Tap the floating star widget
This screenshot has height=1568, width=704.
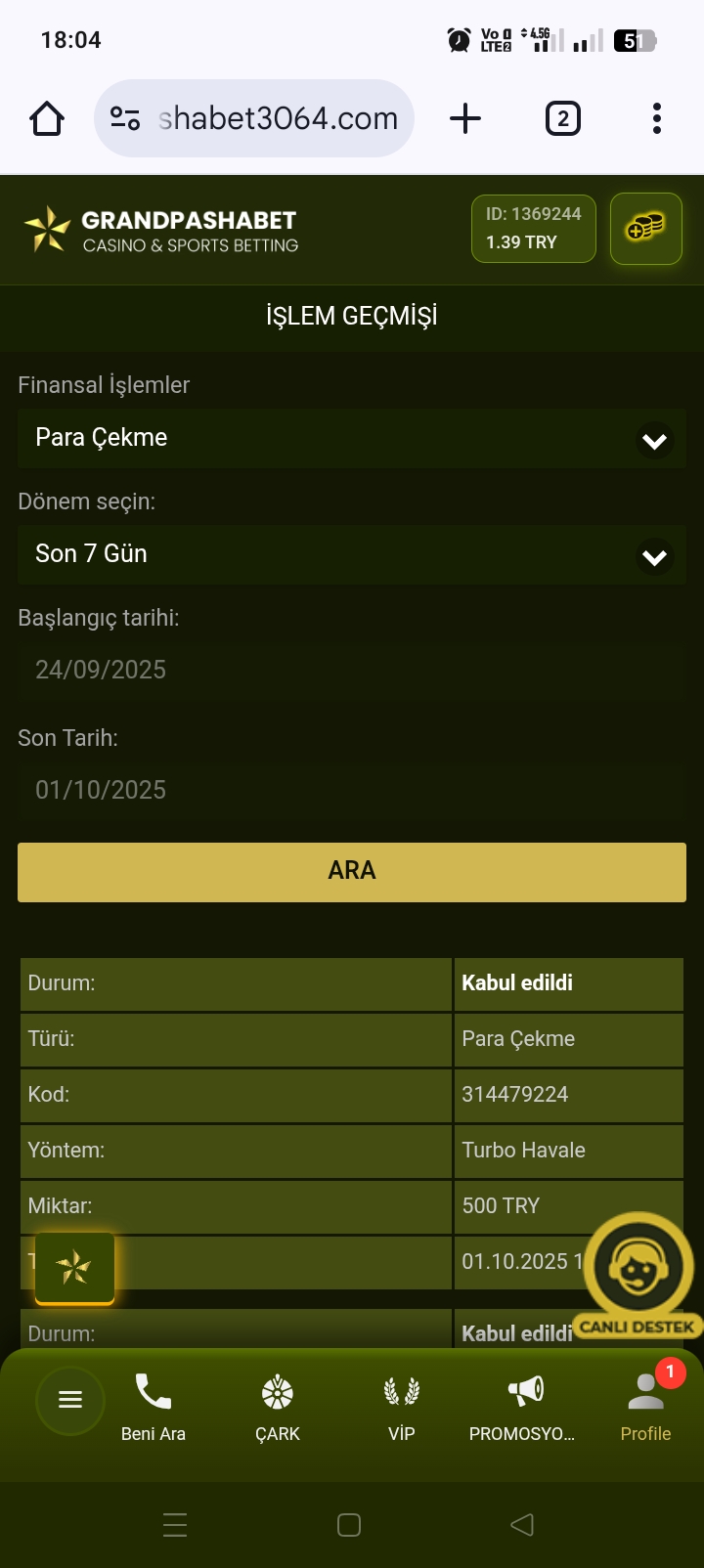tap(74, 1268)
